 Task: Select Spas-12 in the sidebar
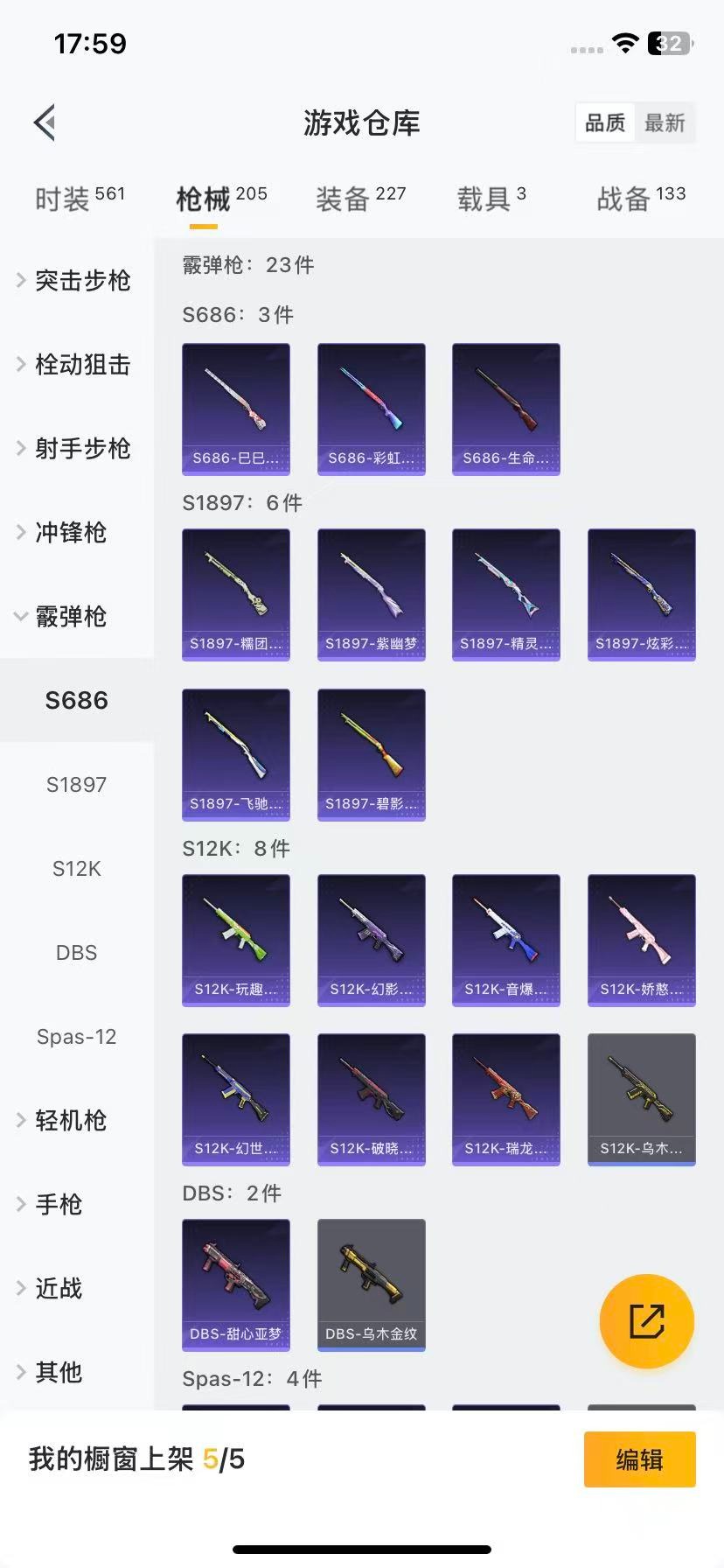click(77, 1036)
